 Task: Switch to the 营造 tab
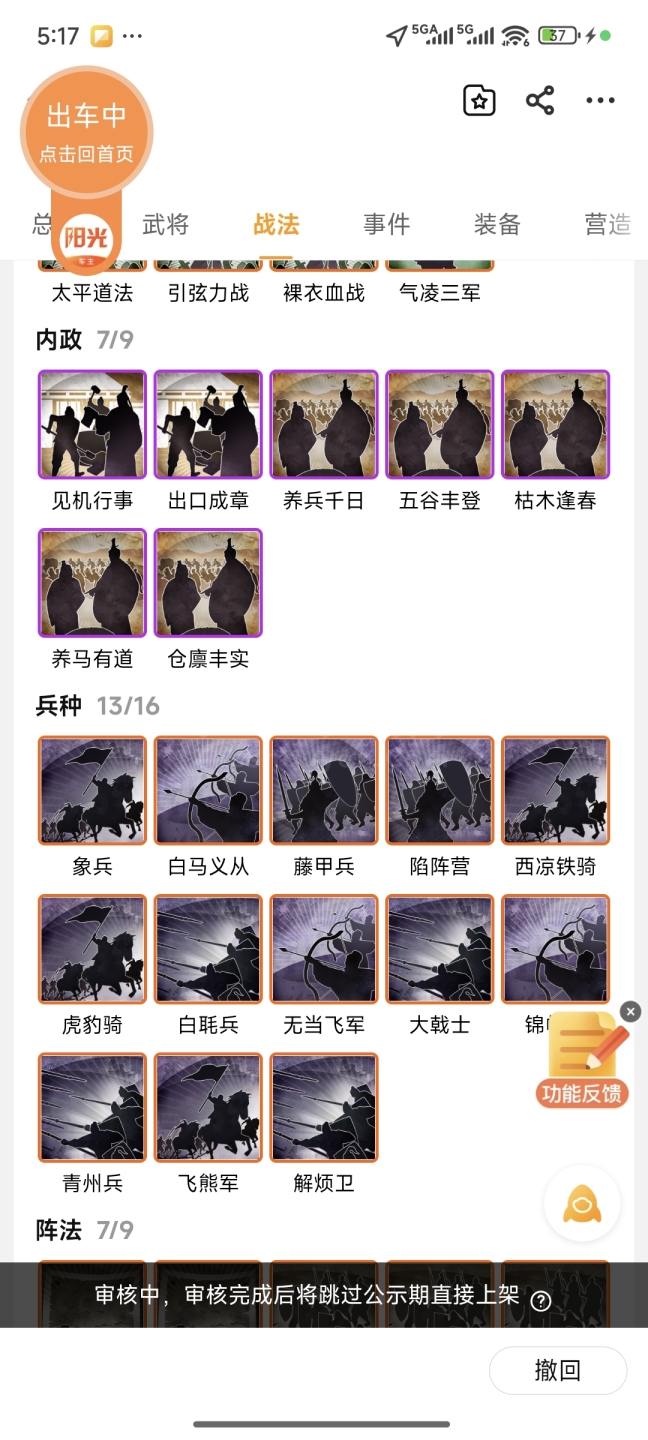608,225
